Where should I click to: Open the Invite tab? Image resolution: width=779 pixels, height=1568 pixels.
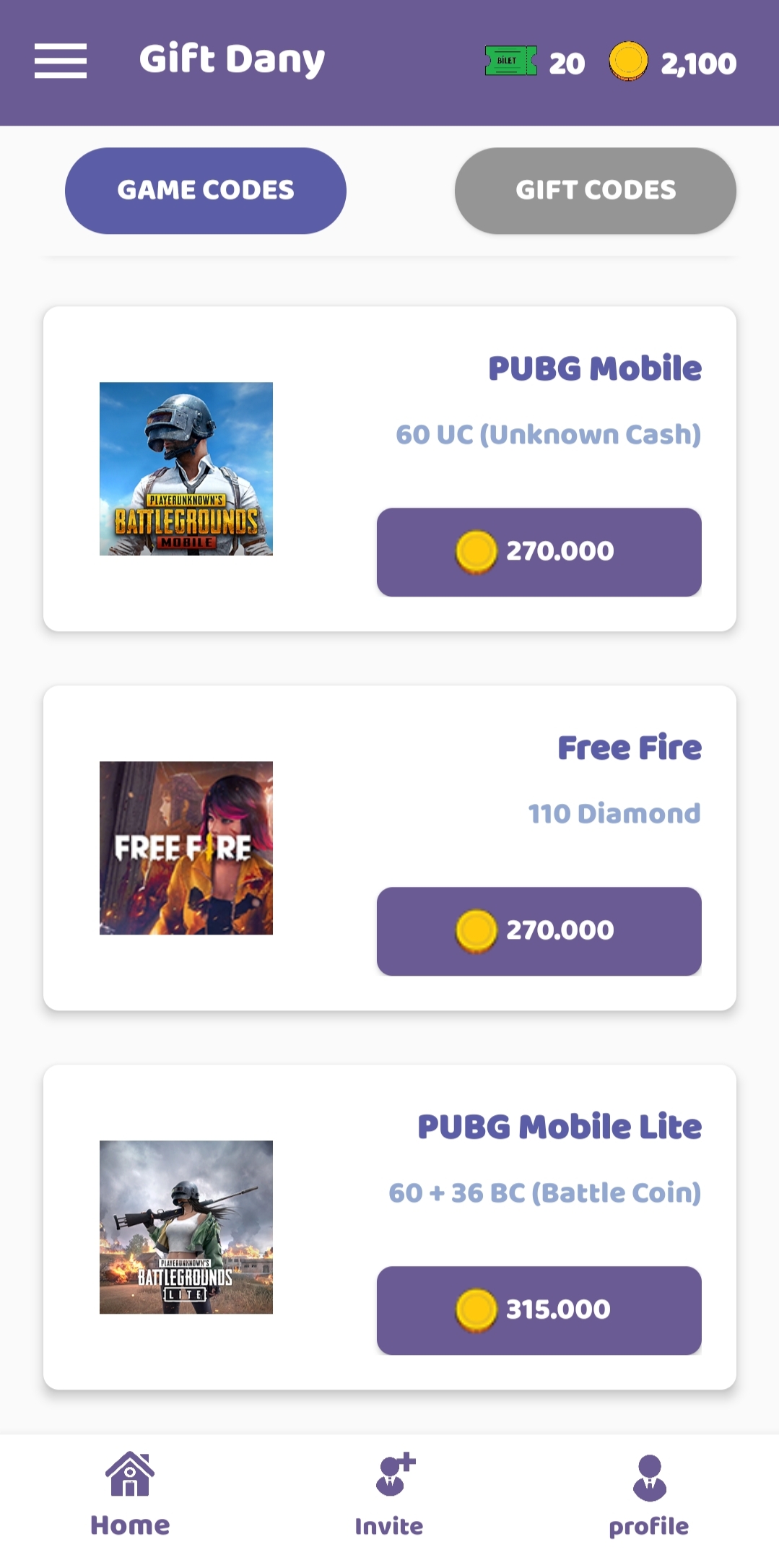coord(389,1494)
